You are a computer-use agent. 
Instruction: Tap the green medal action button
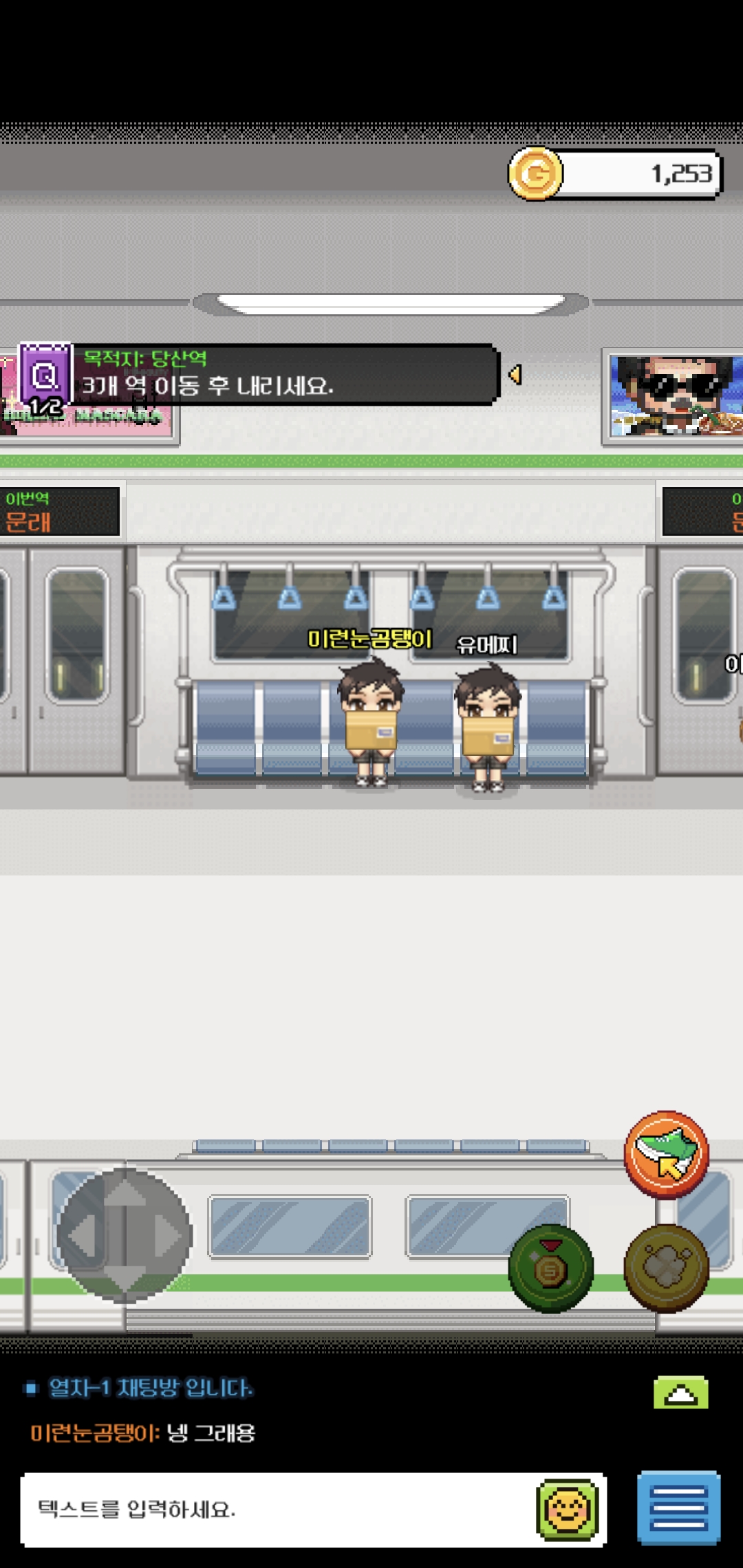[x=550, y=1269]
